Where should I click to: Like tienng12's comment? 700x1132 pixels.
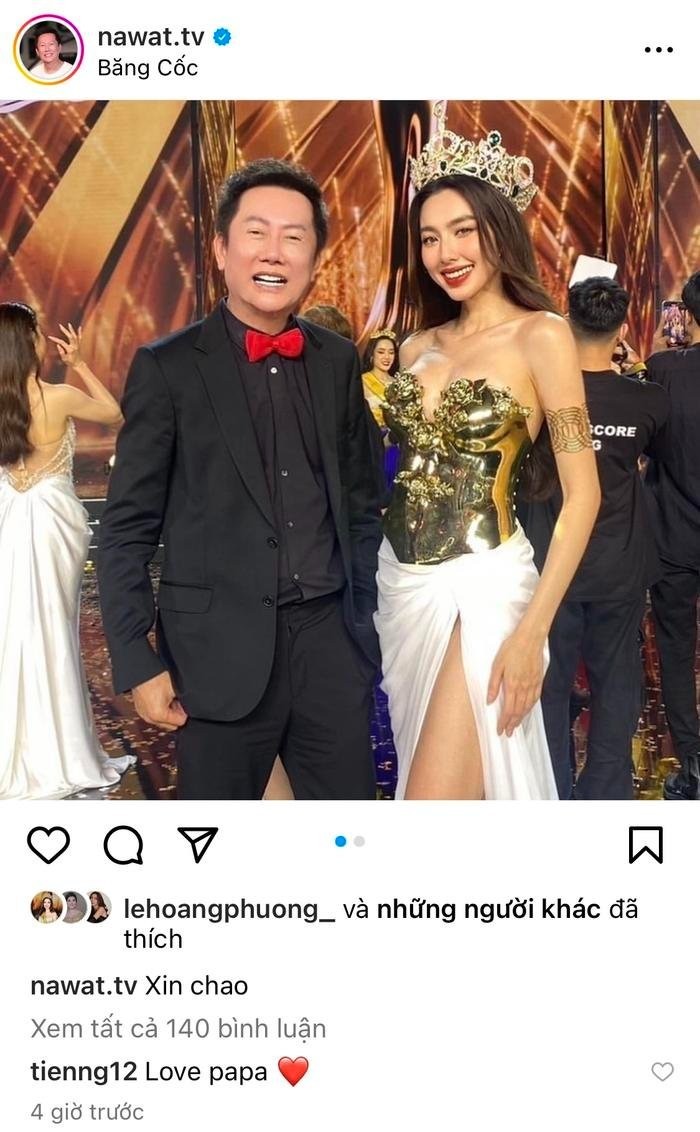tap(662, 1072)
